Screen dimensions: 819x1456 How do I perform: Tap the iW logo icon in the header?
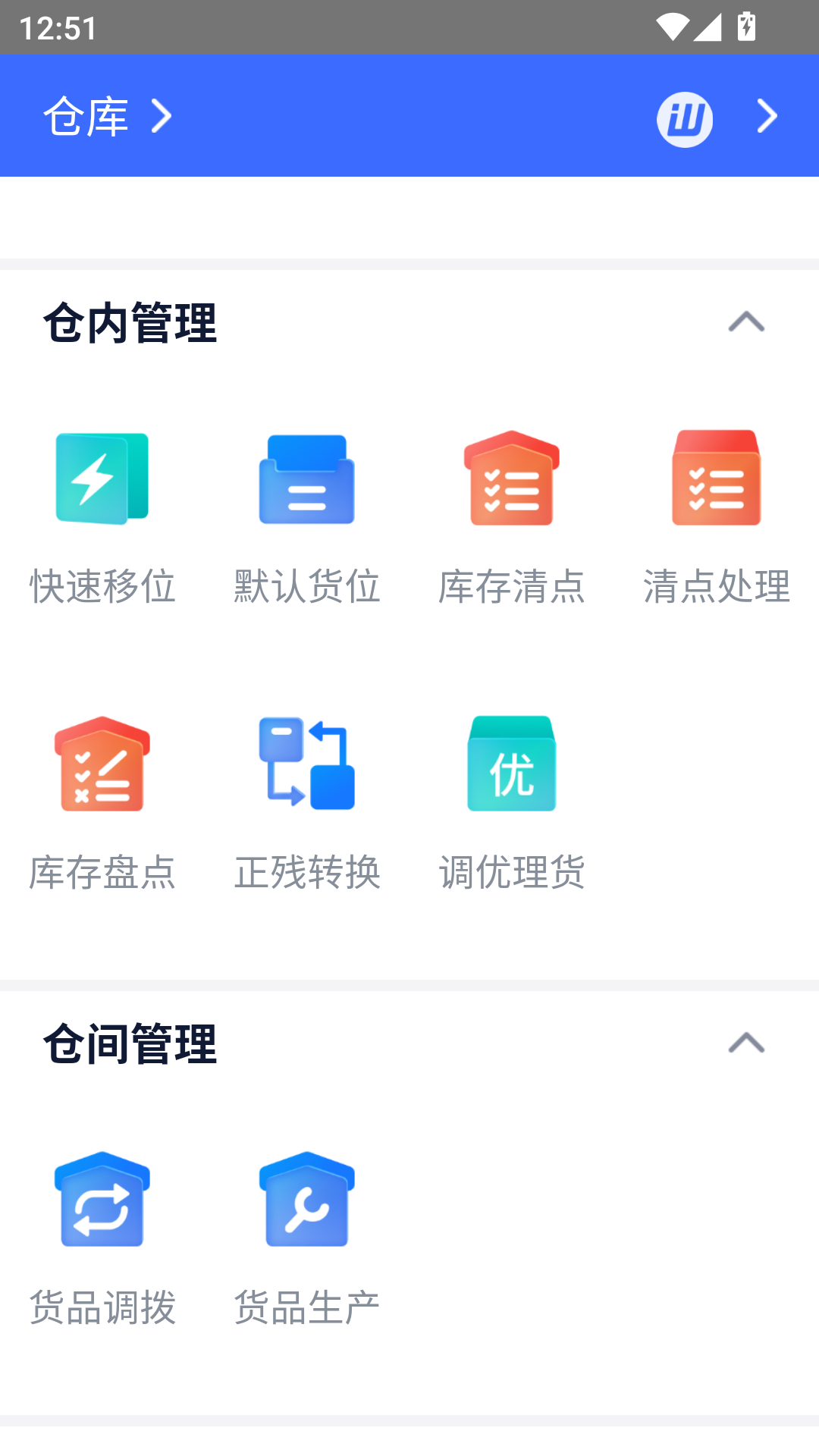coord(685,118)
